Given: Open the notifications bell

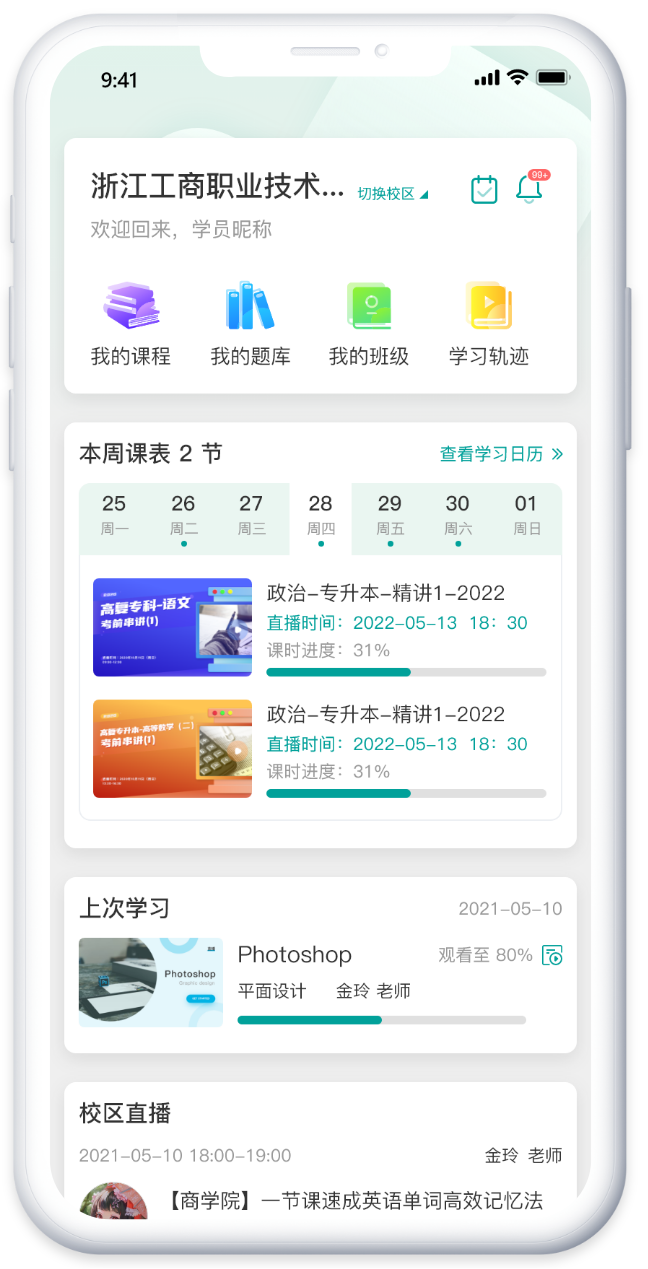Looking at the screenshot, I should [x=529, y=189].
